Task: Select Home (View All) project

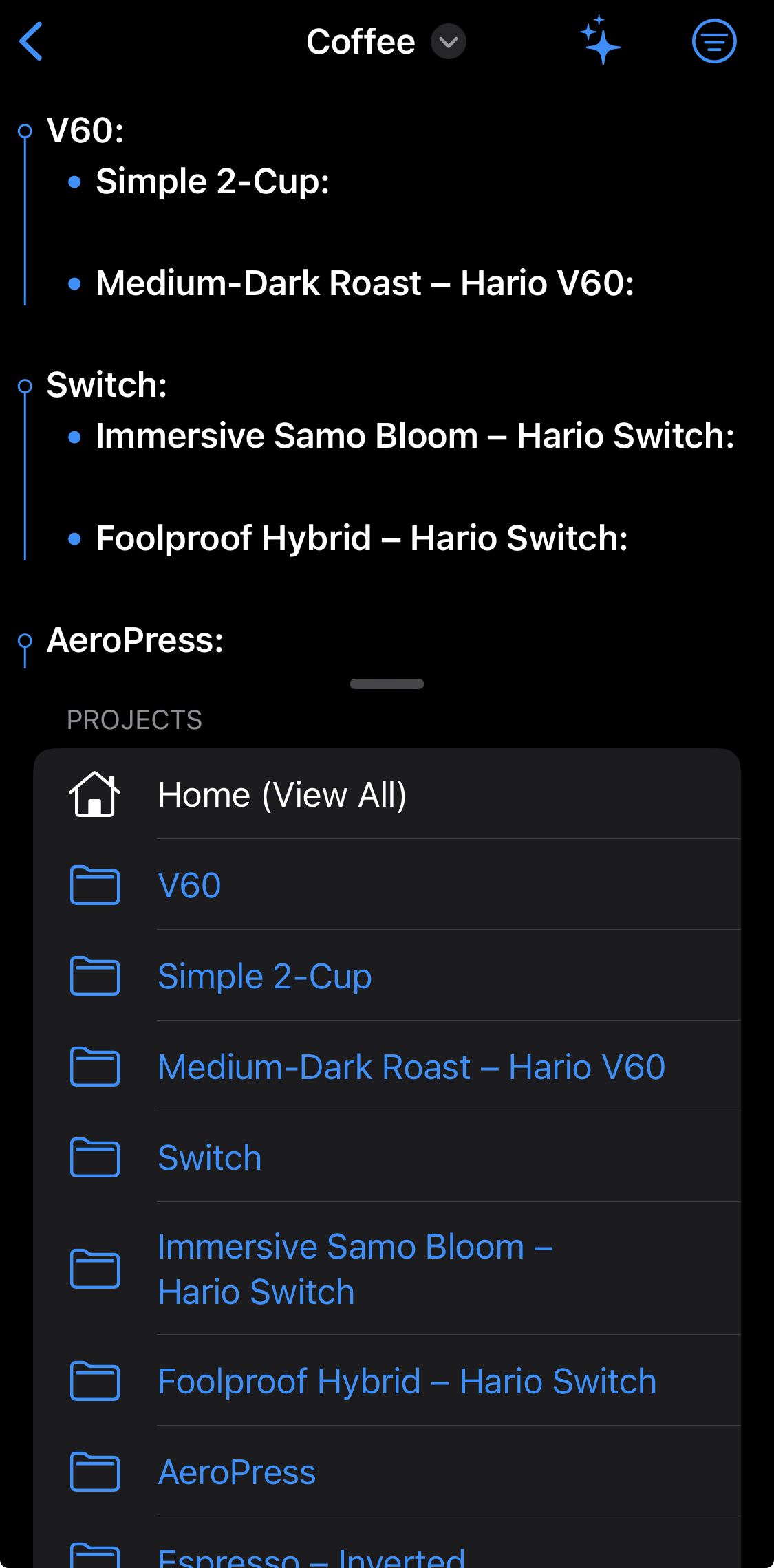Action: pos(282,795)
